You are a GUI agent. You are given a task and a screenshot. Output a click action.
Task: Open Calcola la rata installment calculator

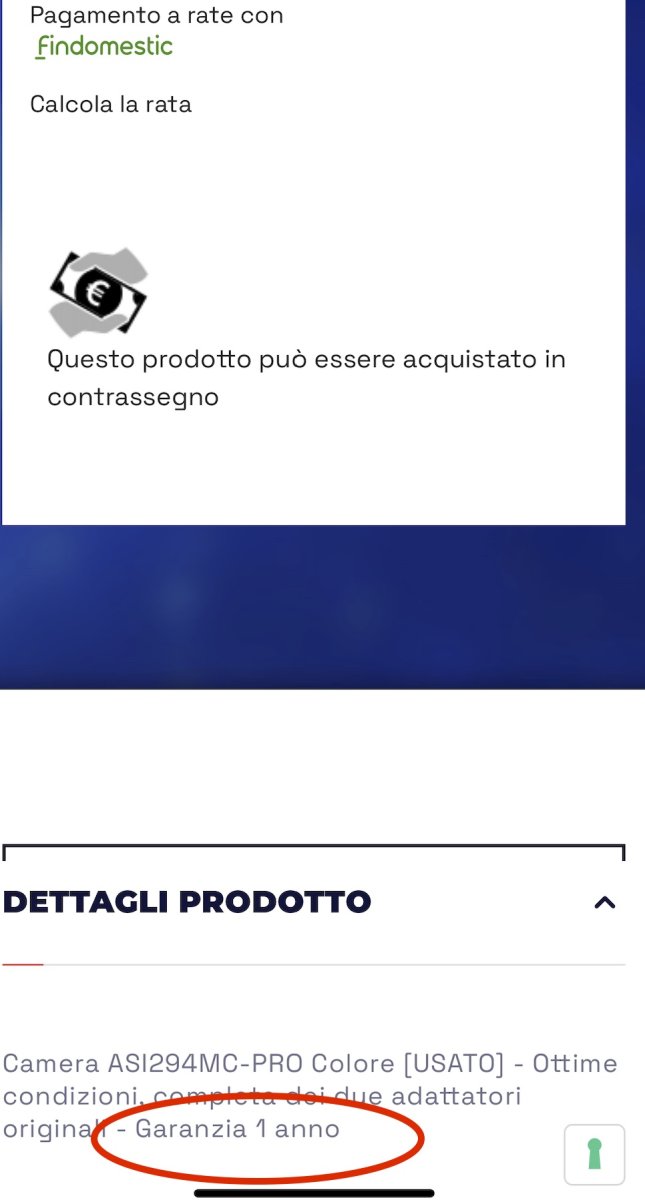coord(111,104)
